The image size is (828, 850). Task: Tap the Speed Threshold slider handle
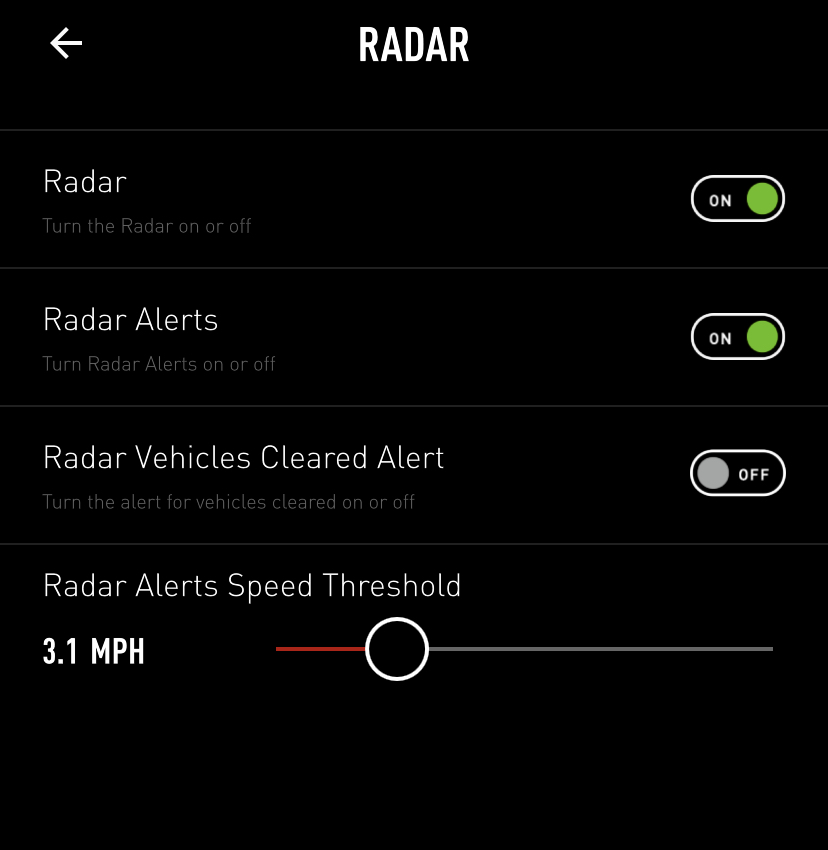397,649
